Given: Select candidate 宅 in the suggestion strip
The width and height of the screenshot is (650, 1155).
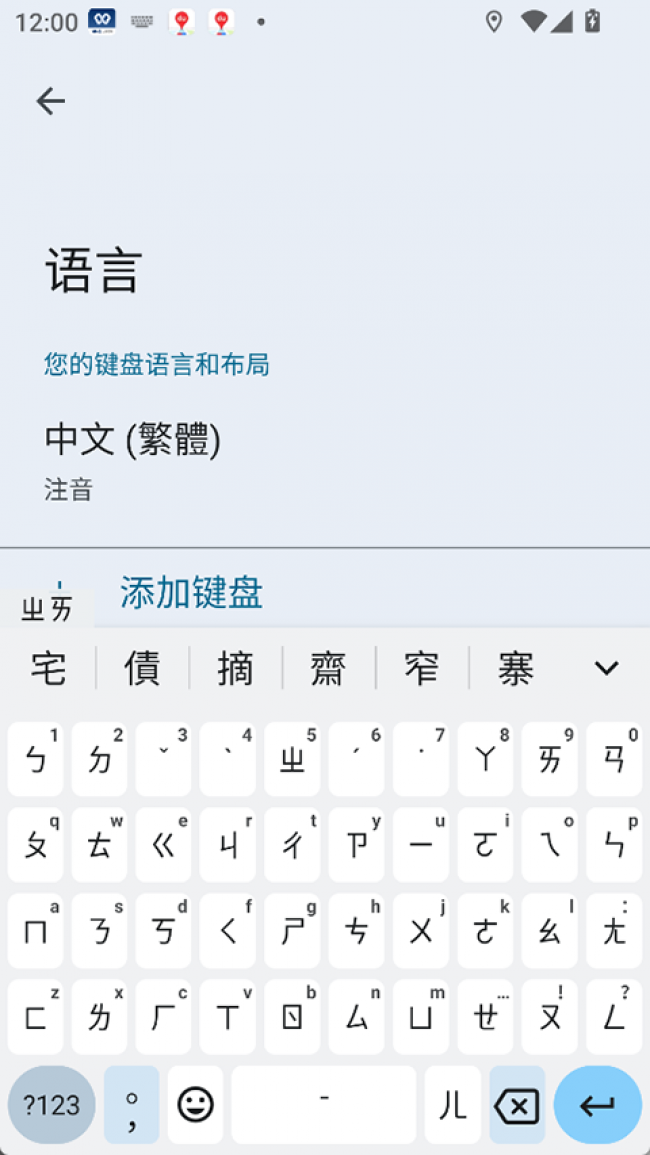Looking at the screenshot, I should tap(48, 668).
